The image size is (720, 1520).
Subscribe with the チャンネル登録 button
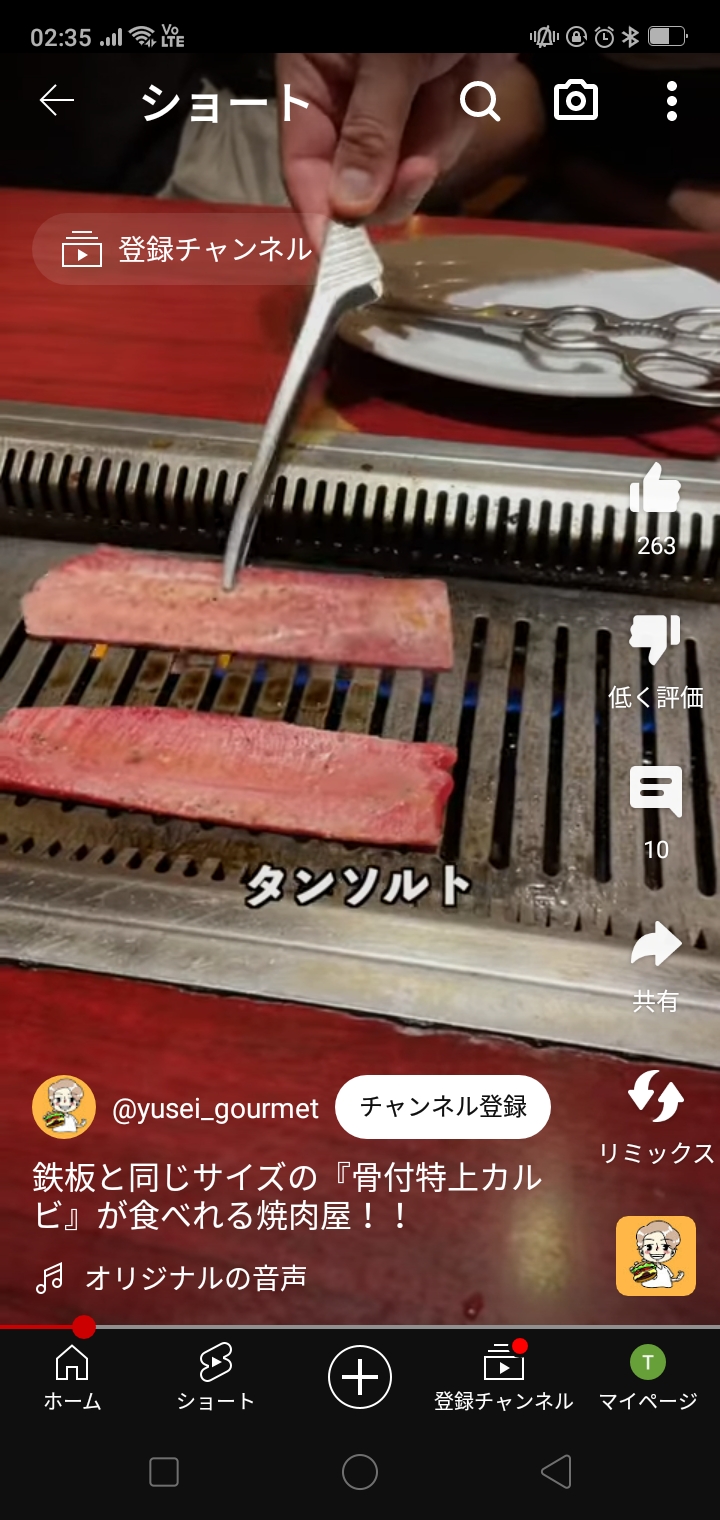[442, 1107]
